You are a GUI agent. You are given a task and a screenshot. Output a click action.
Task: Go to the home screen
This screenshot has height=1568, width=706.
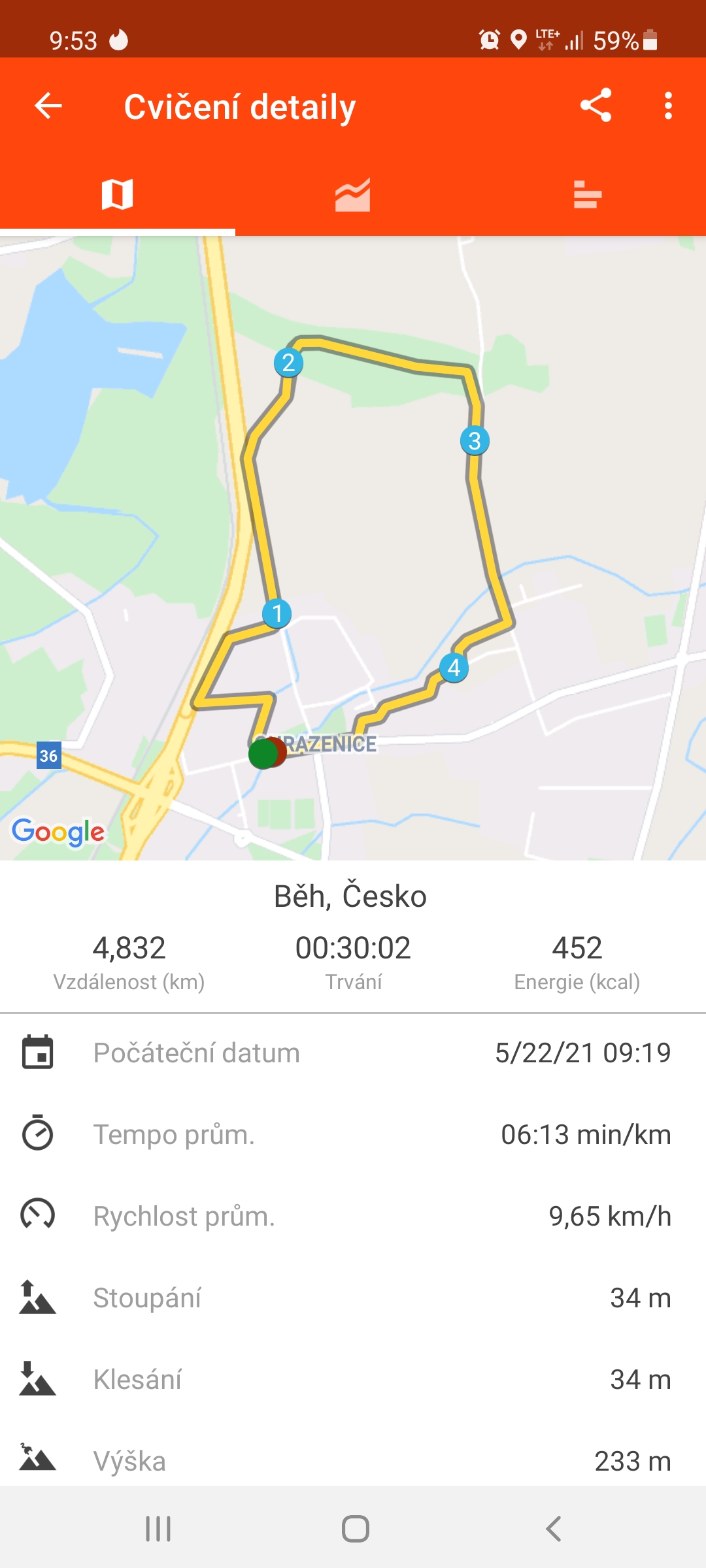click(356, 1529)
